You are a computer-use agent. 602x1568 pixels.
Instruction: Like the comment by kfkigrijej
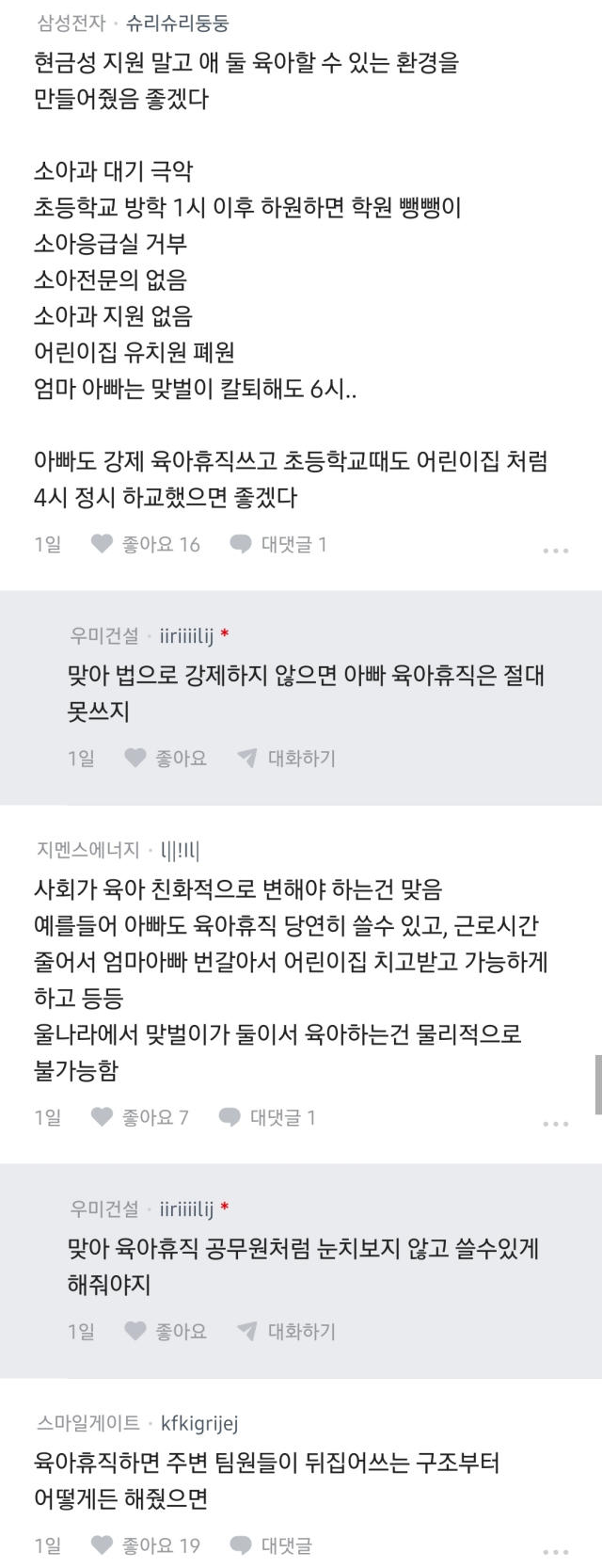(x=145, y=1544)
